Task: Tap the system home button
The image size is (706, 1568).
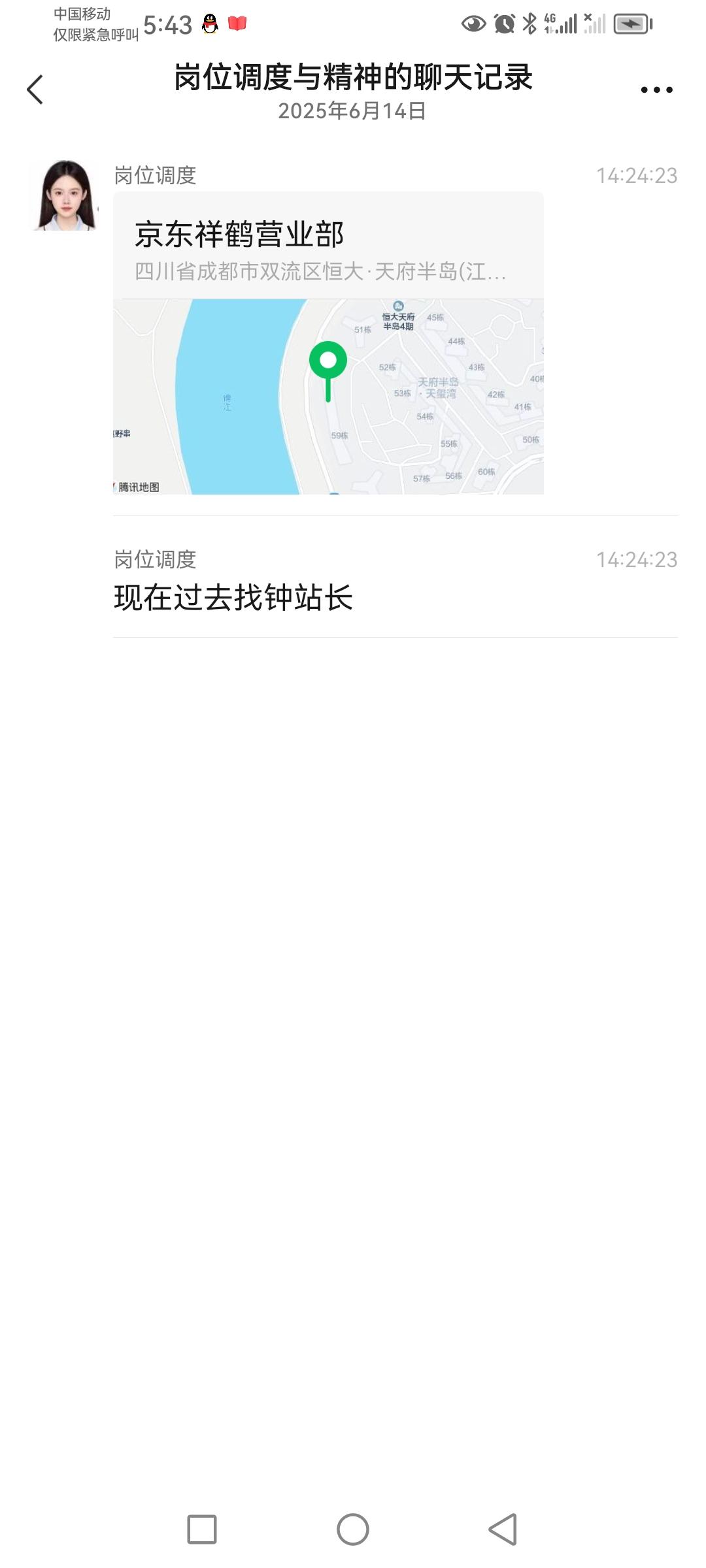Action: tap(353, 1529)
